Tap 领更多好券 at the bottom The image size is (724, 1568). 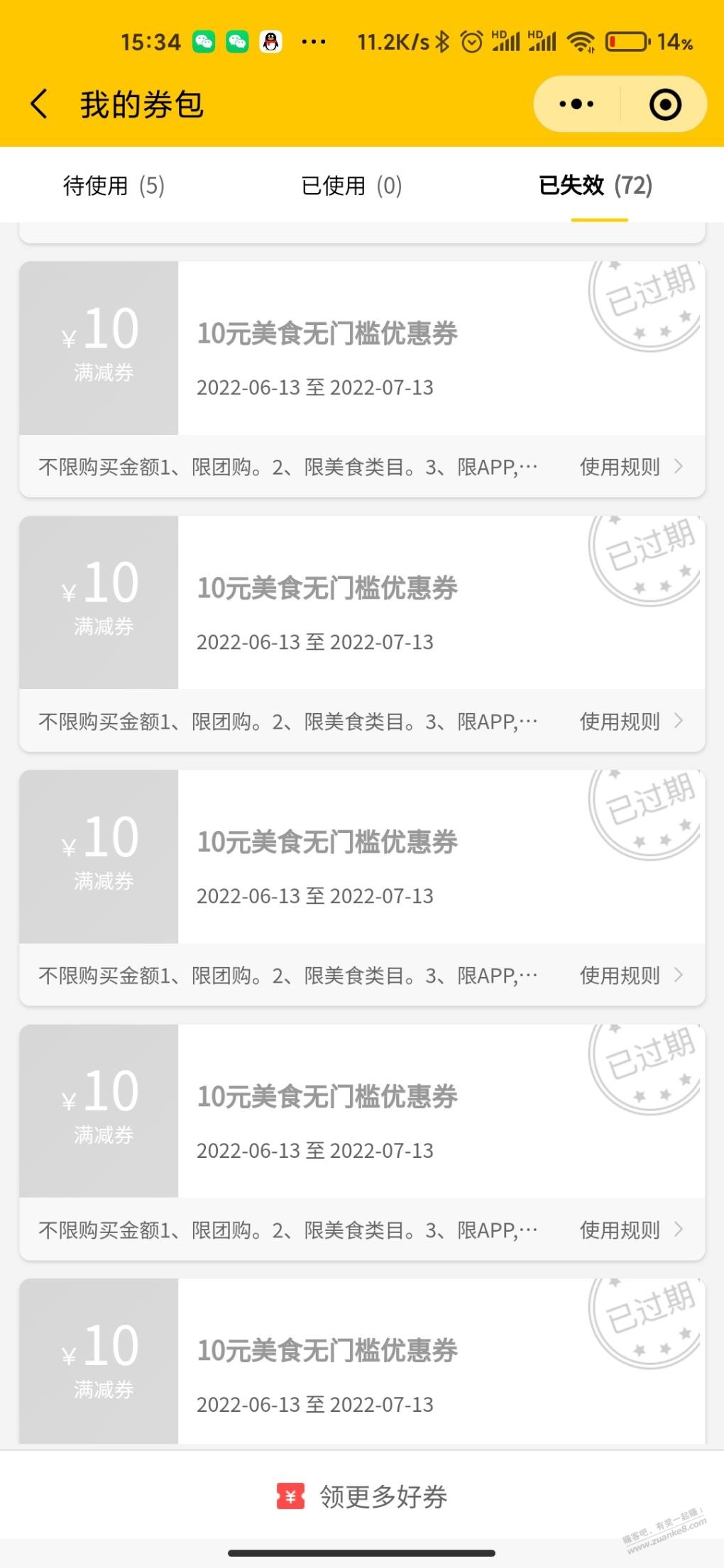[x=362, y=1496]
